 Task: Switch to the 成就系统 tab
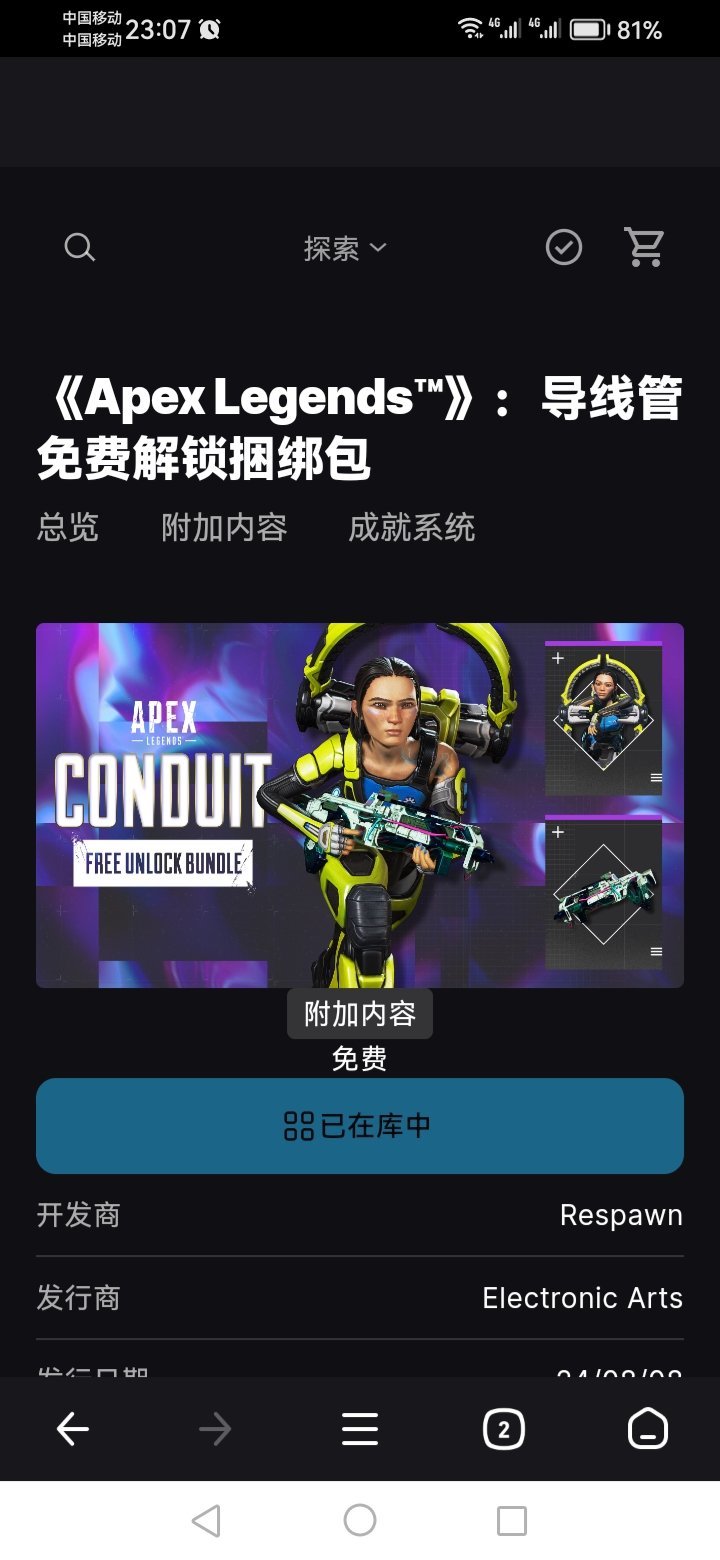point(411,527)
